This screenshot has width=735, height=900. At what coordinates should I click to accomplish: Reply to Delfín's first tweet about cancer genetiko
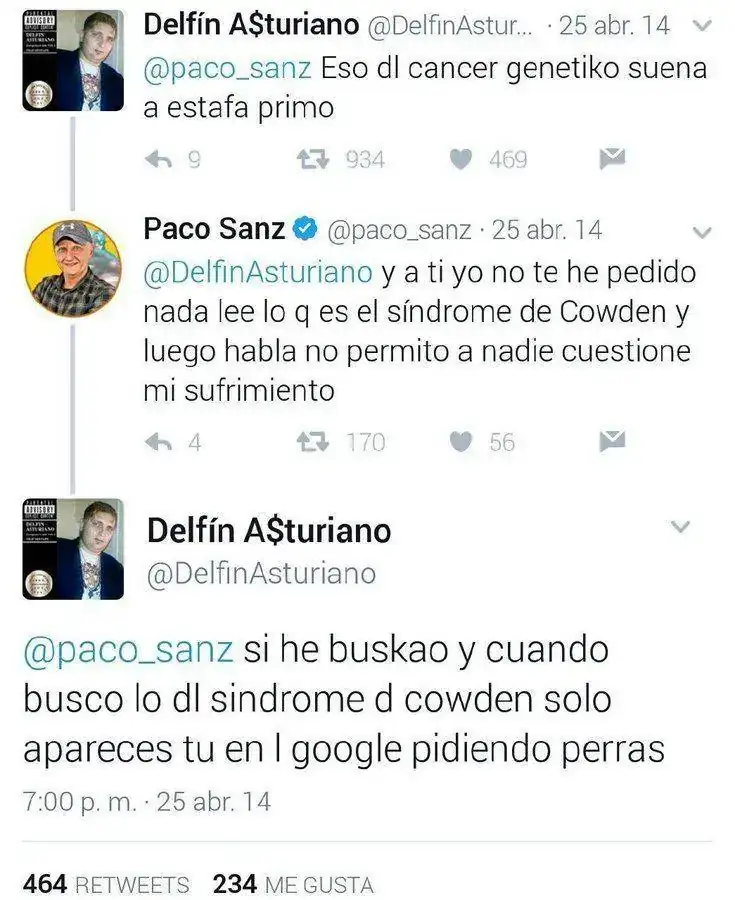[x=159, y=159]
